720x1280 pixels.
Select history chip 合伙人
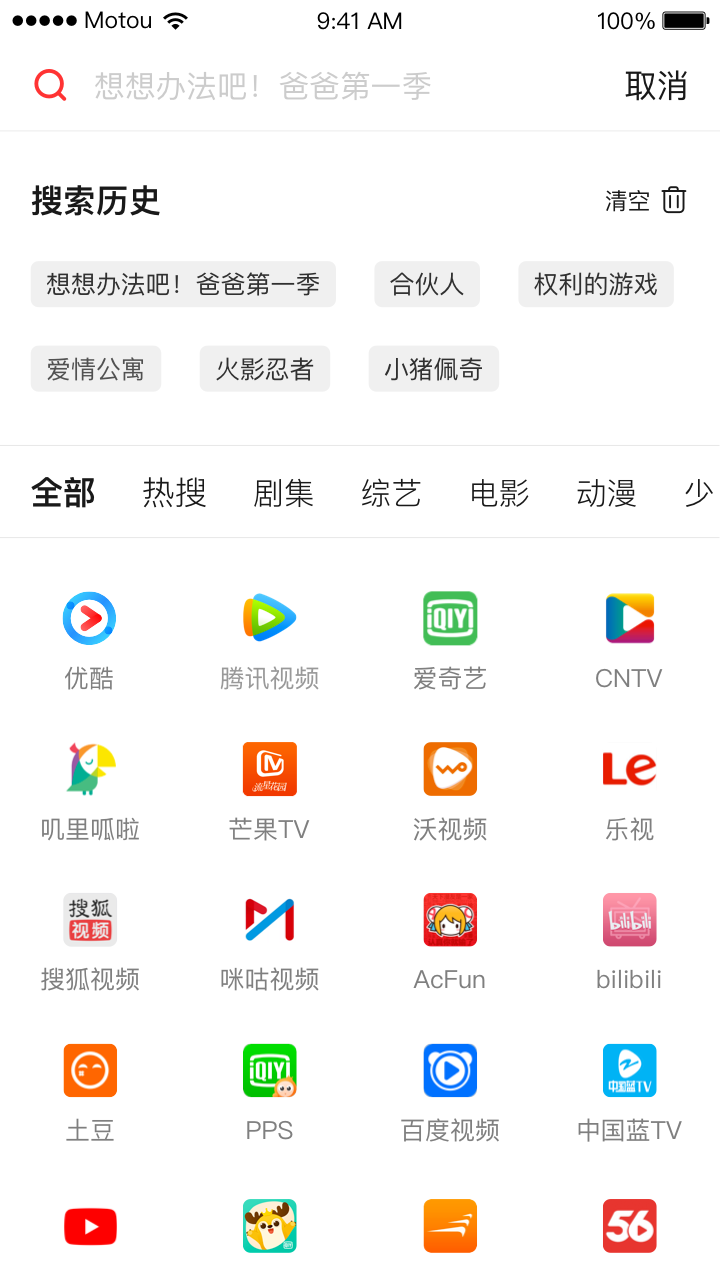coord(427,285)
